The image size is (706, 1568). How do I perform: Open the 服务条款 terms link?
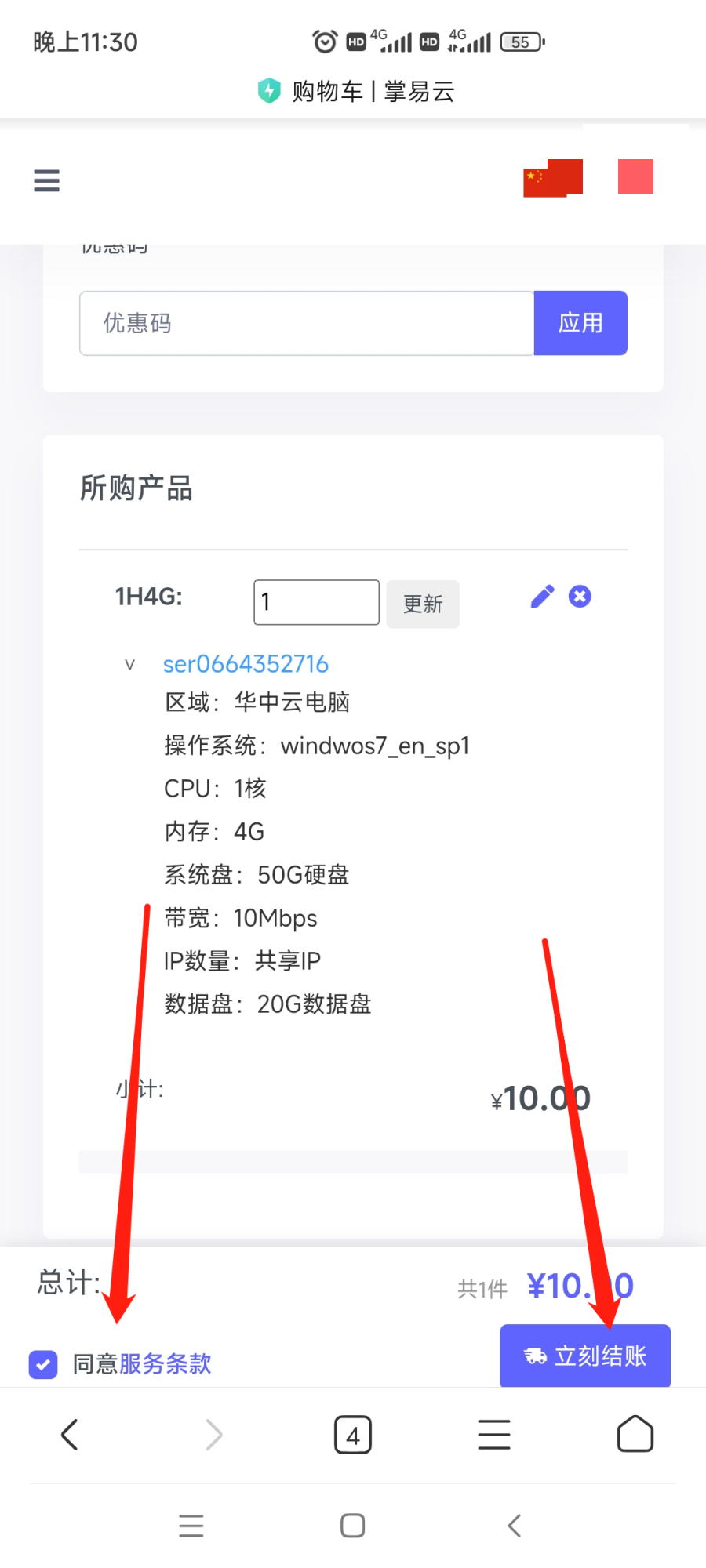[x=165, y=1363]
